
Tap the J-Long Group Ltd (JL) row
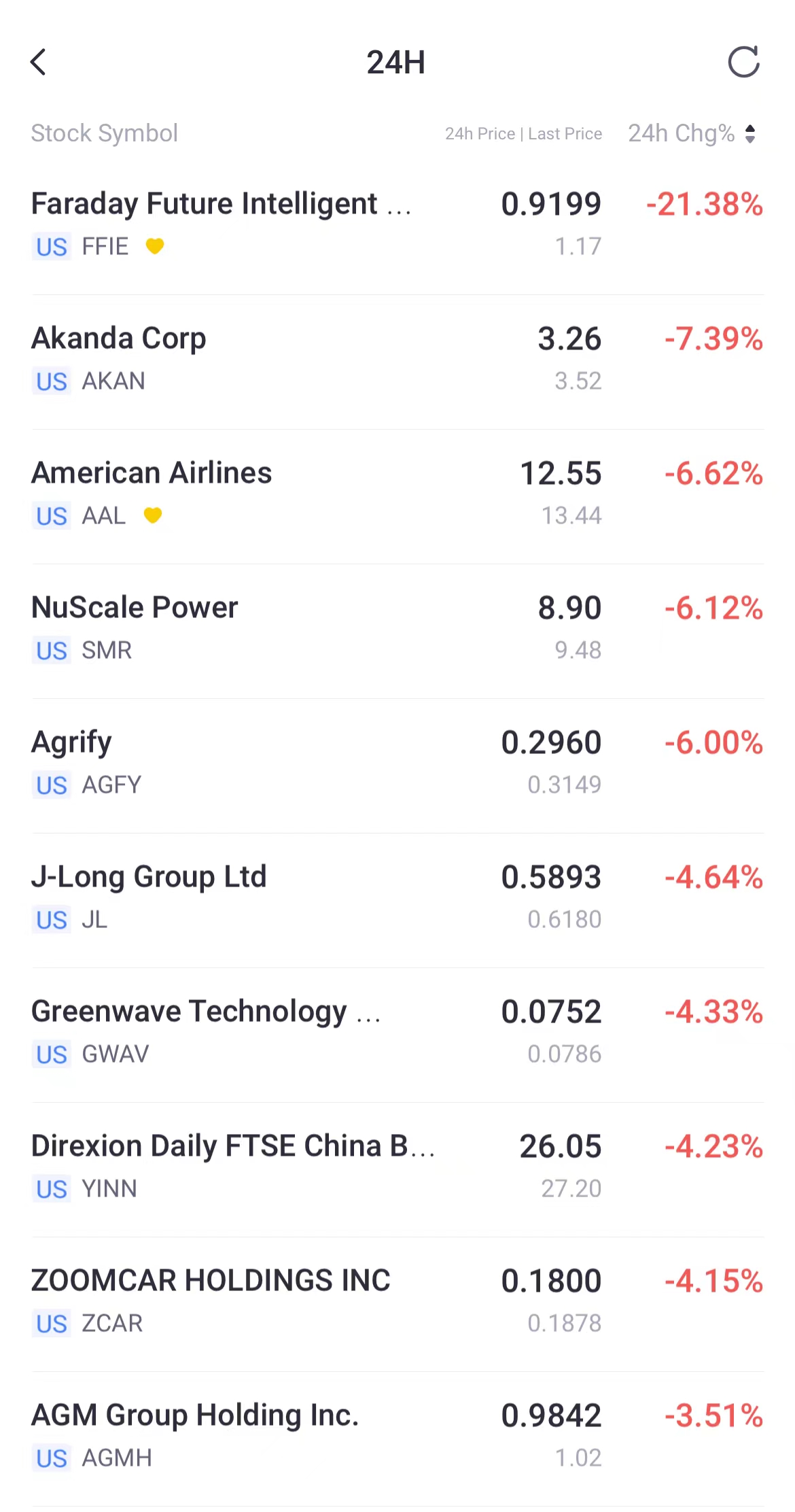click(397, 897)
